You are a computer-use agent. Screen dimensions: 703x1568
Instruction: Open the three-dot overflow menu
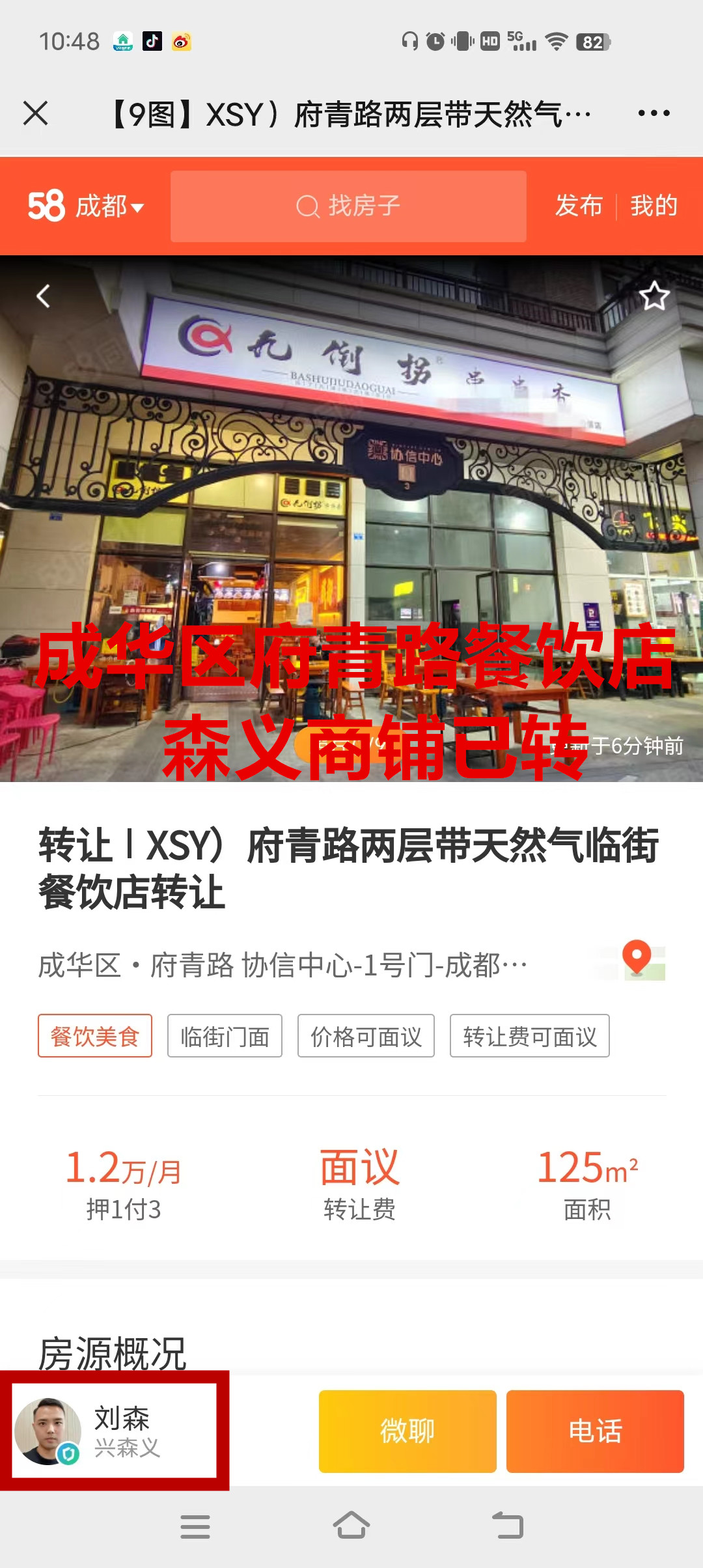[x=654, y=113]
